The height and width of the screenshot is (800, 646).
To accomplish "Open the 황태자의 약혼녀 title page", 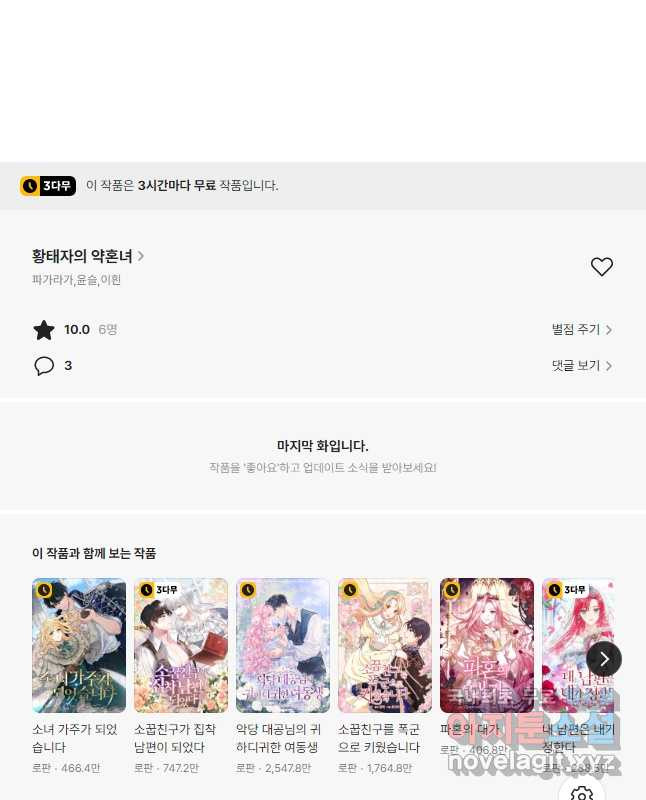I will pyautogui.click(x=88, y=256).
